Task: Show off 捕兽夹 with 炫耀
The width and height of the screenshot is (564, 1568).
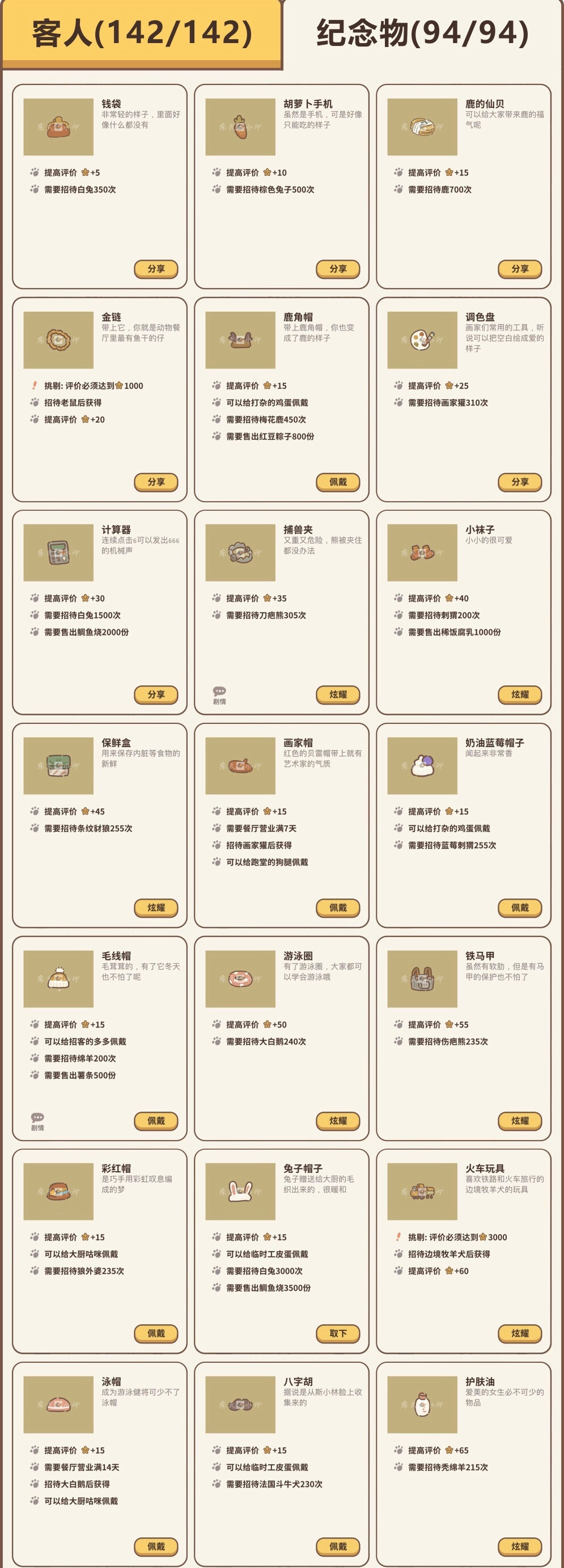Action: (338, 694)
